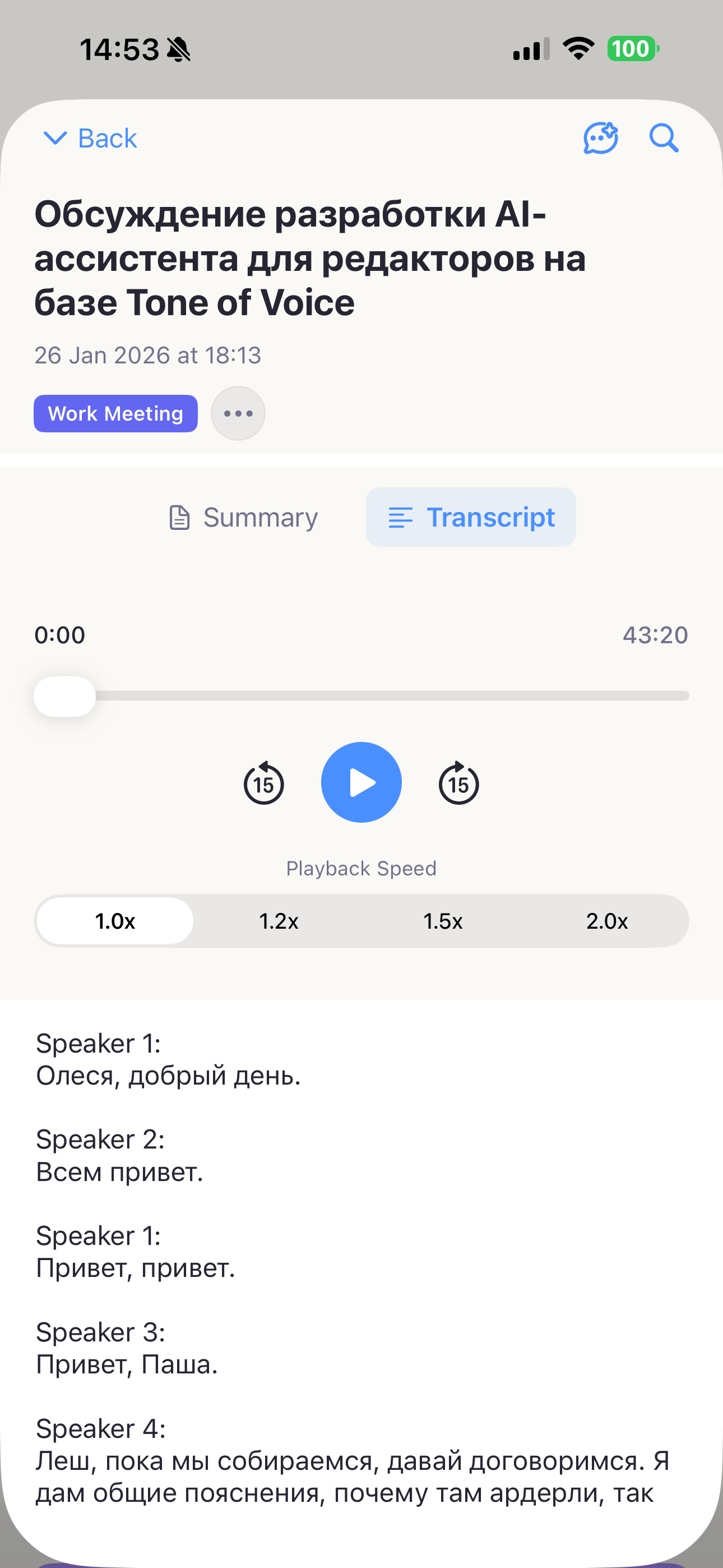723x1568 pixels.
Task: Open the Work Meeting tag
Action: pos(115,413)
